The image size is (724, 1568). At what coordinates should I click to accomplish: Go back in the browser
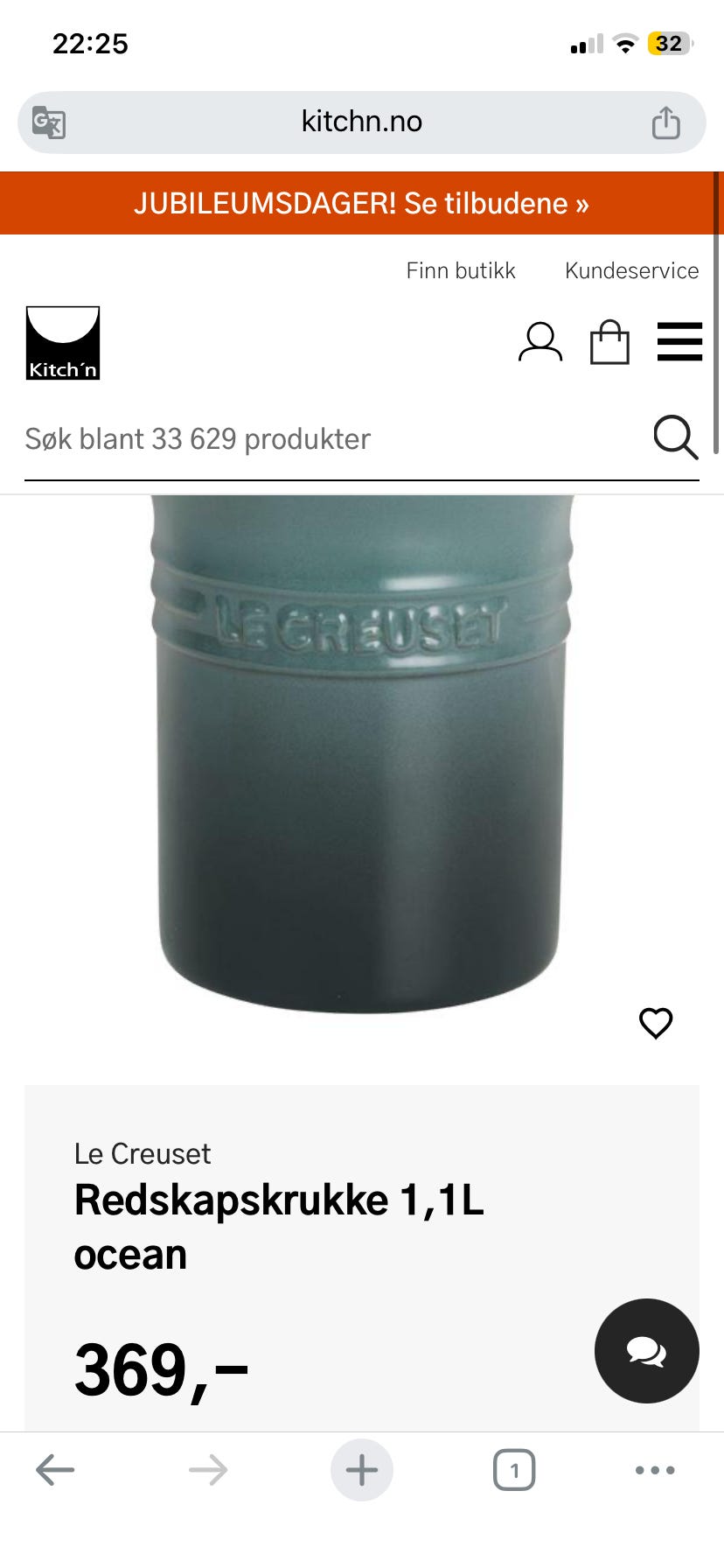pyautogui.click(x=55, y=1470)
